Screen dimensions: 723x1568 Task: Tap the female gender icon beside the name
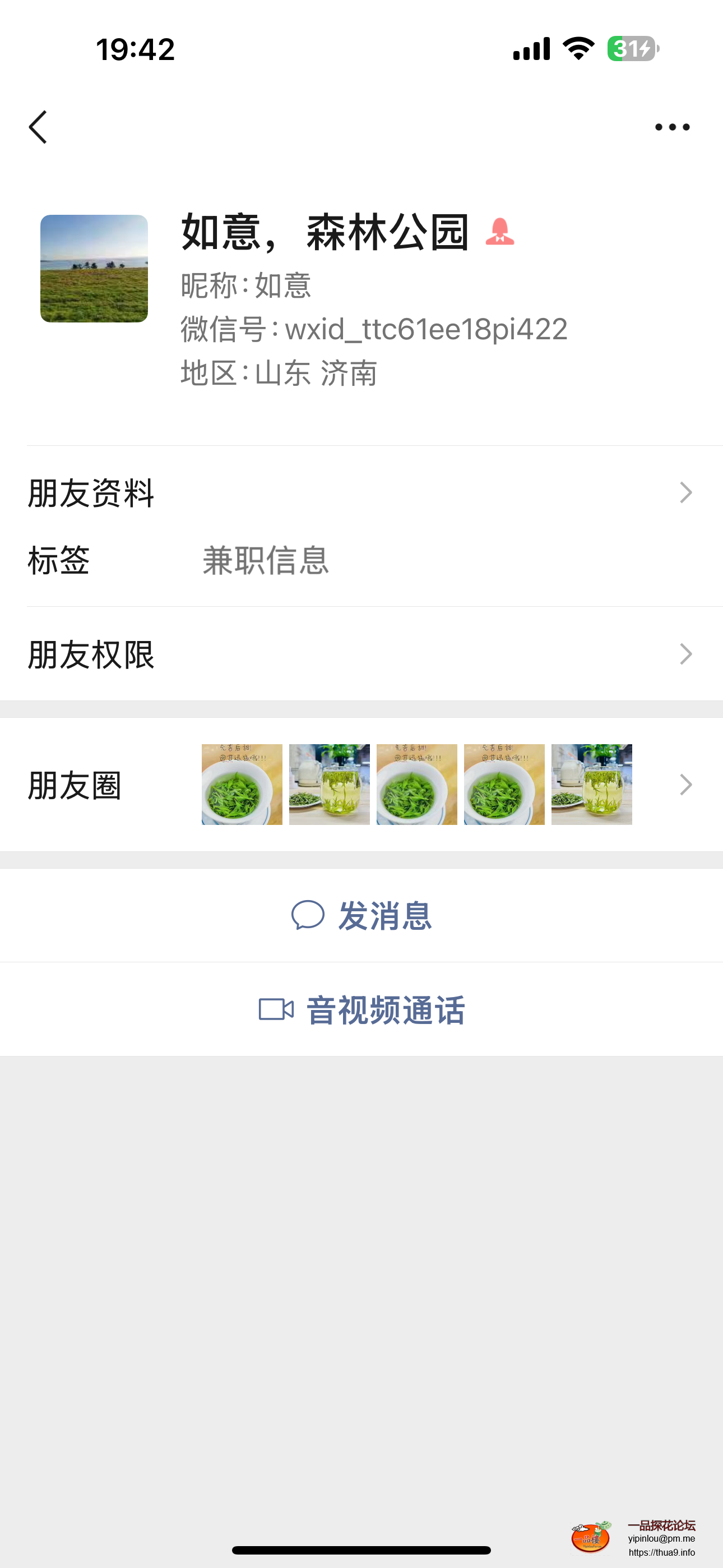point(500,233)
